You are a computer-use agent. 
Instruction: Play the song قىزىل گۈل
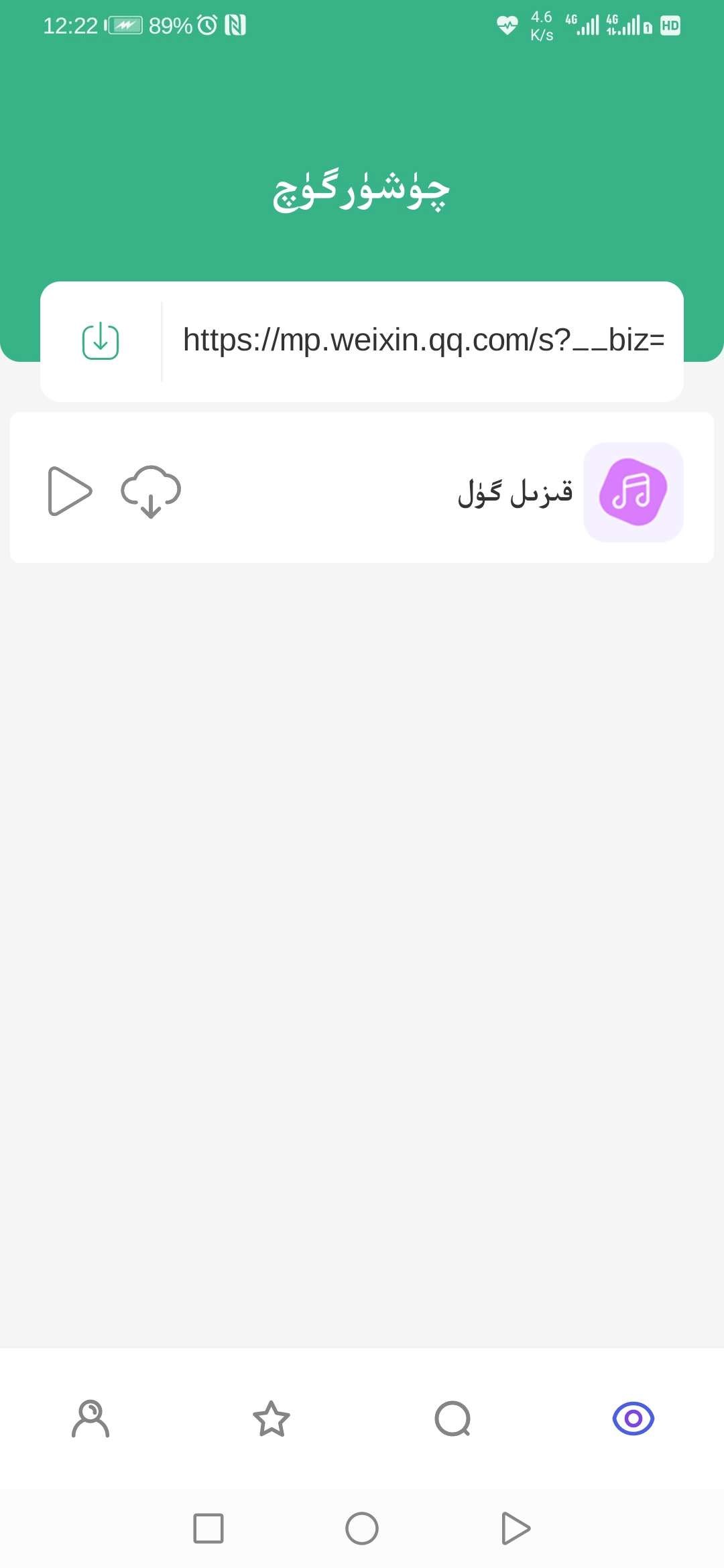coord(70,491)
